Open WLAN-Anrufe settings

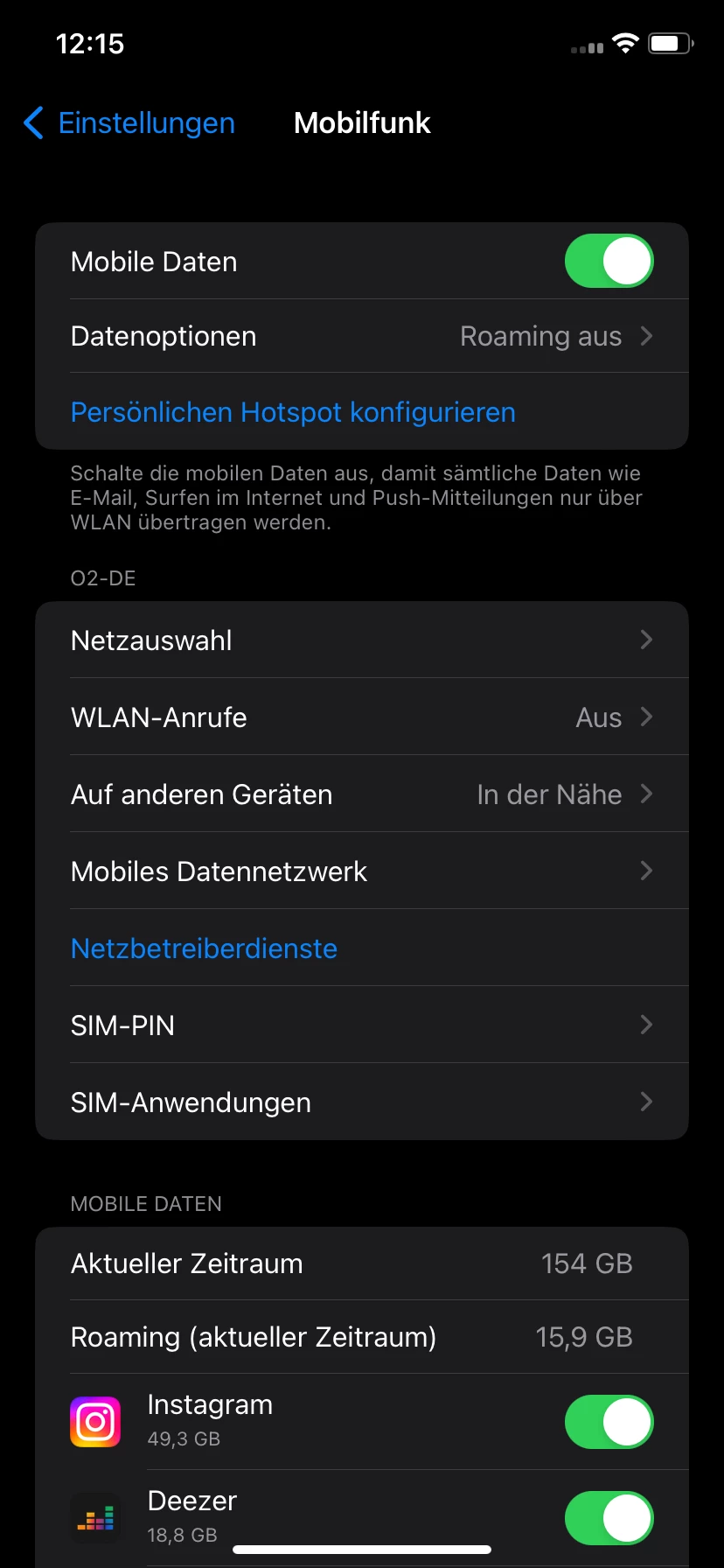(x=362, y=717)
